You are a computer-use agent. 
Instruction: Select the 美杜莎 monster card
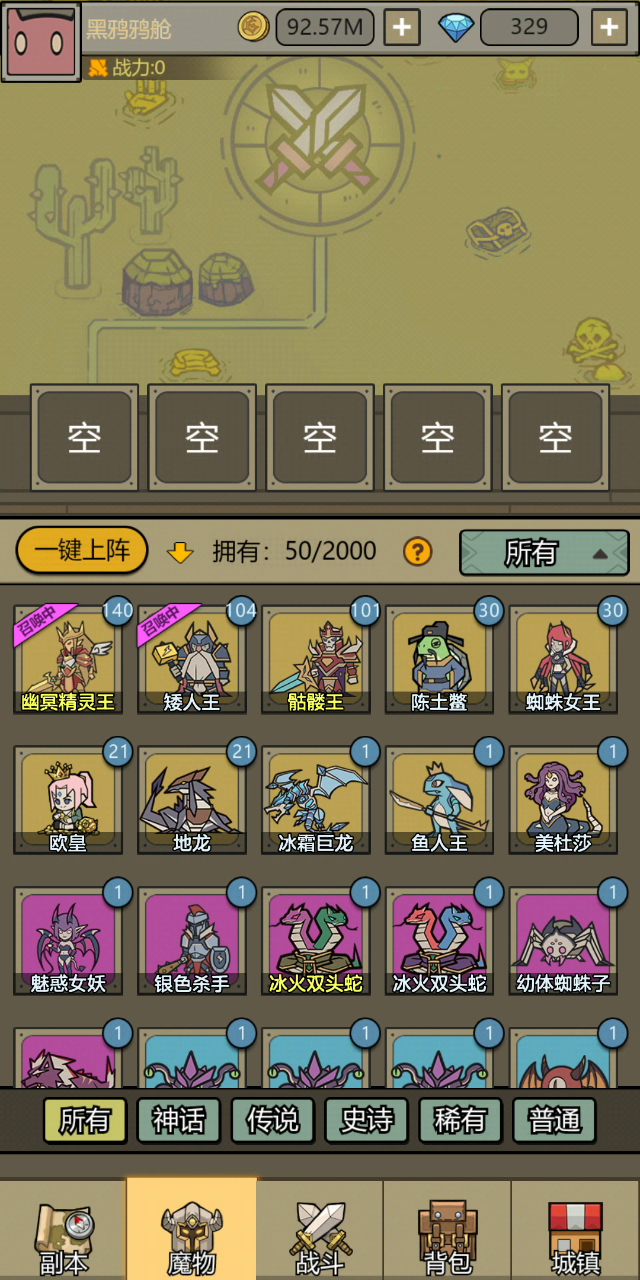click(564, 800)
